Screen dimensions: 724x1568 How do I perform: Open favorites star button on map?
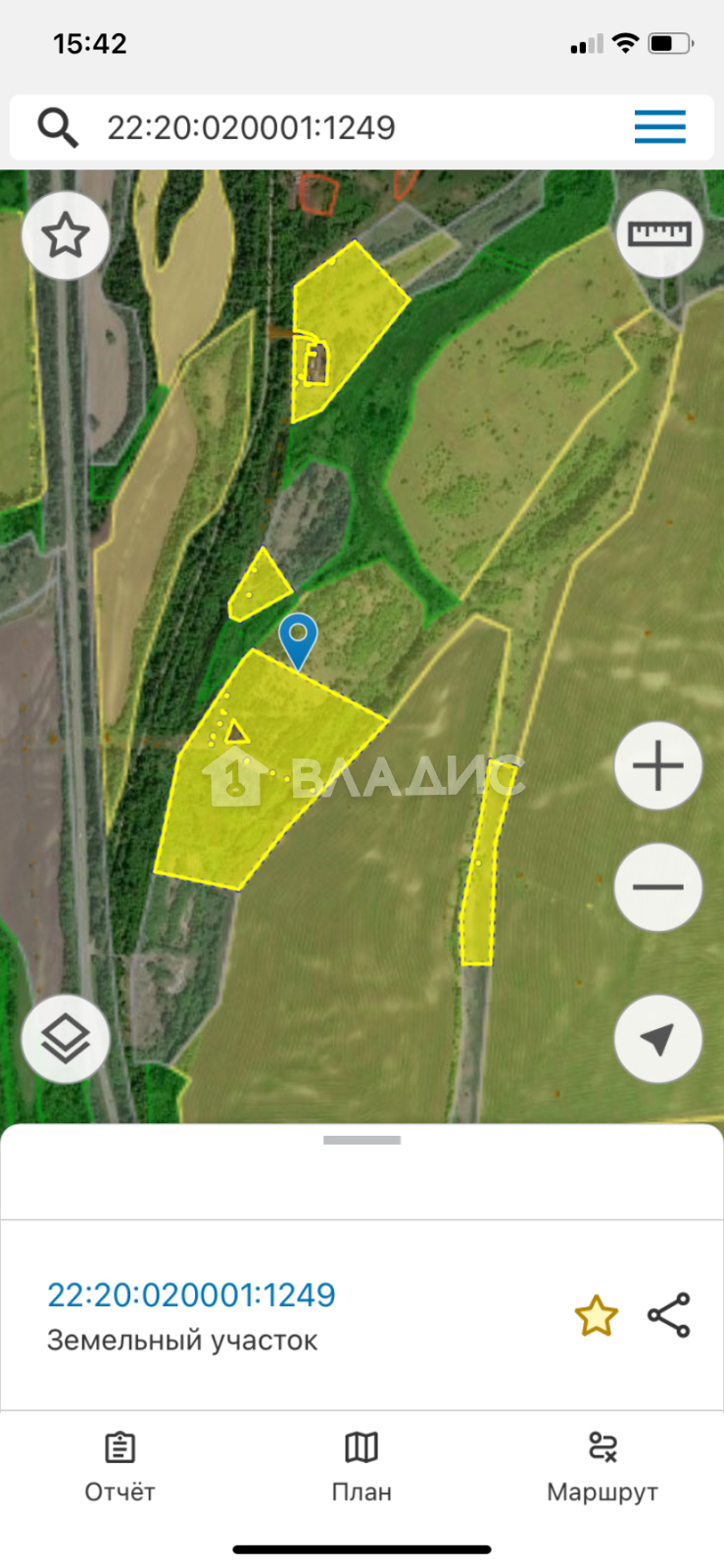(66, 236)
